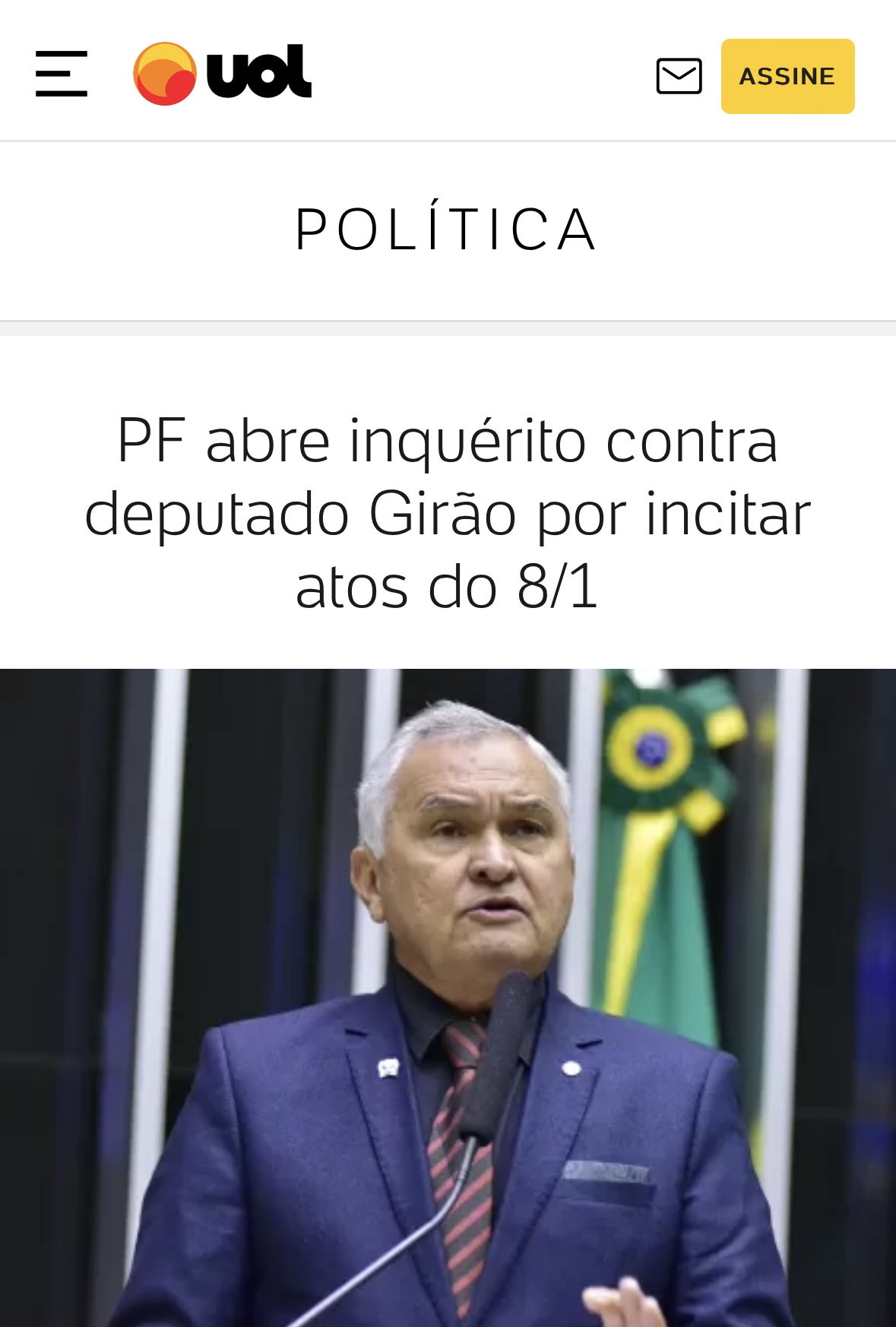Viewport: 896px width, 1327px height.
Task: Tap the yellow ASSINE button
Action: point(787,76)
